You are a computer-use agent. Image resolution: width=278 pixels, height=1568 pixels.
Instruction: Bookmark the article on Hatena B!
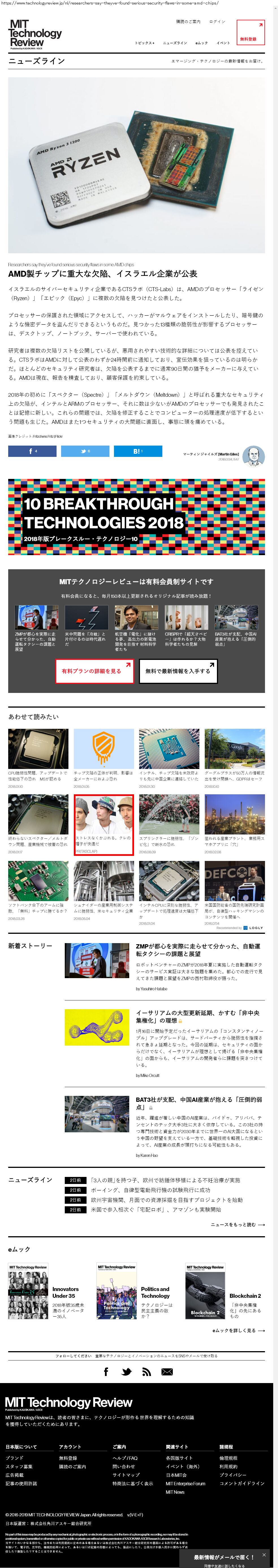coord(138,451)
